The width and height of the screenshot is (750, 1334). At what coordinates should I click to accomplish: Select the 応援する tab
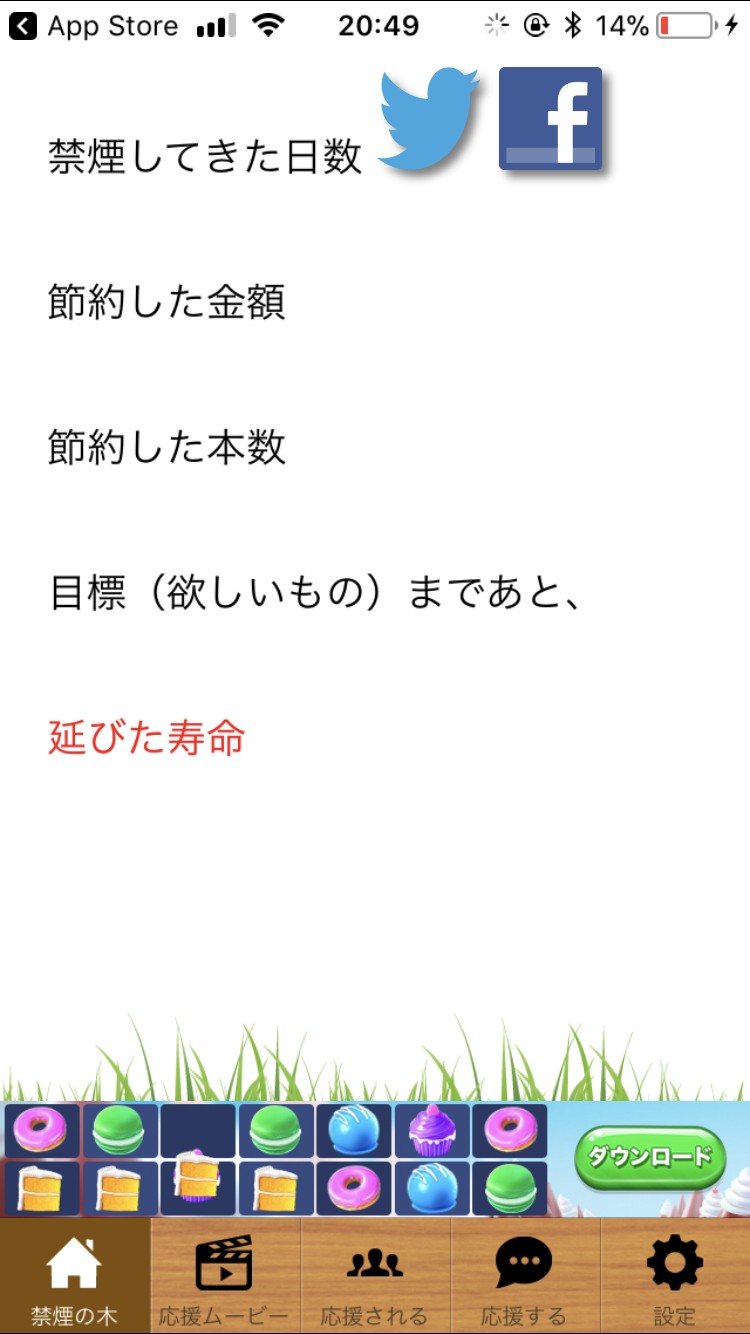(524, 1276)
